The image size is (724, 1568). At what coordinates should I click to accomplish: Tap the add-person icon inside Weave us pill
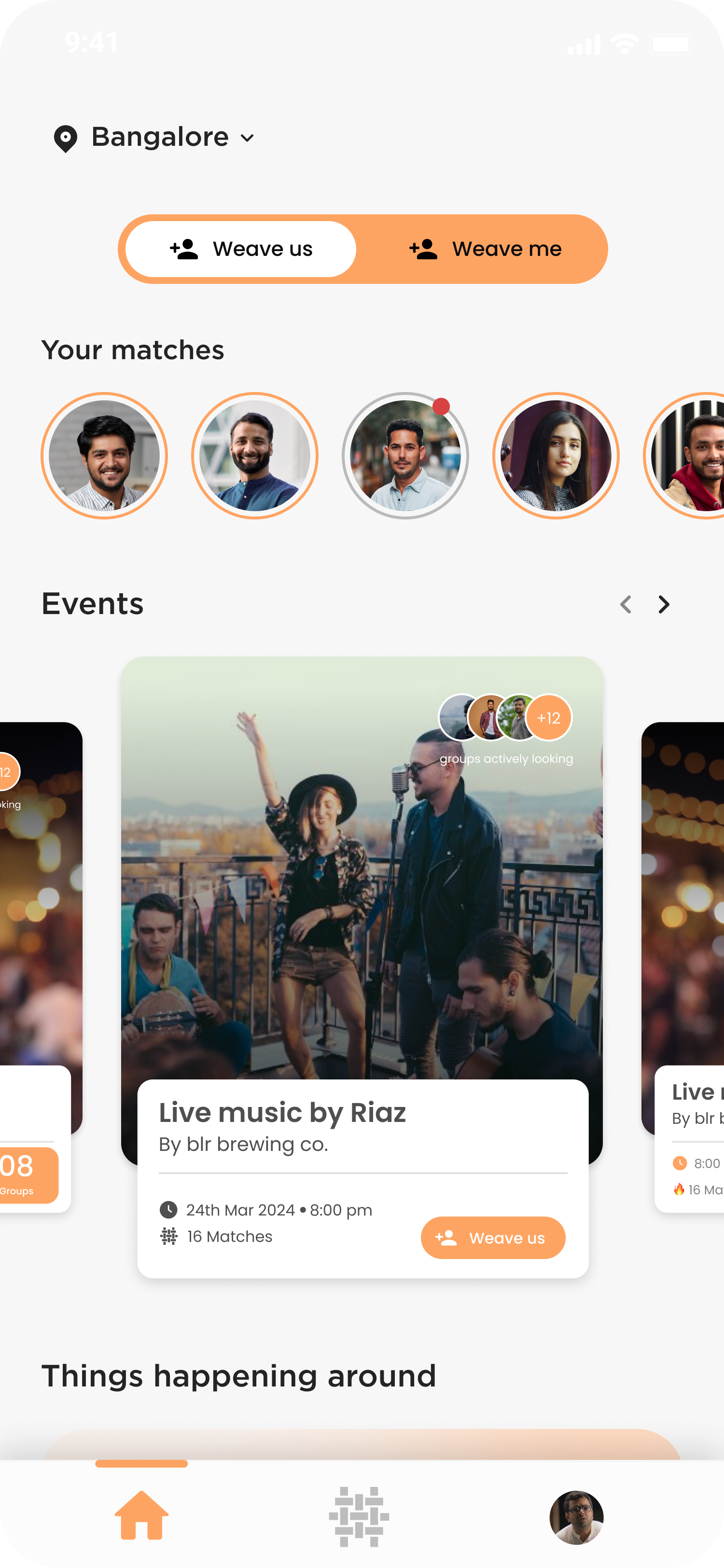pyautogui.click(x=184, y=248)
